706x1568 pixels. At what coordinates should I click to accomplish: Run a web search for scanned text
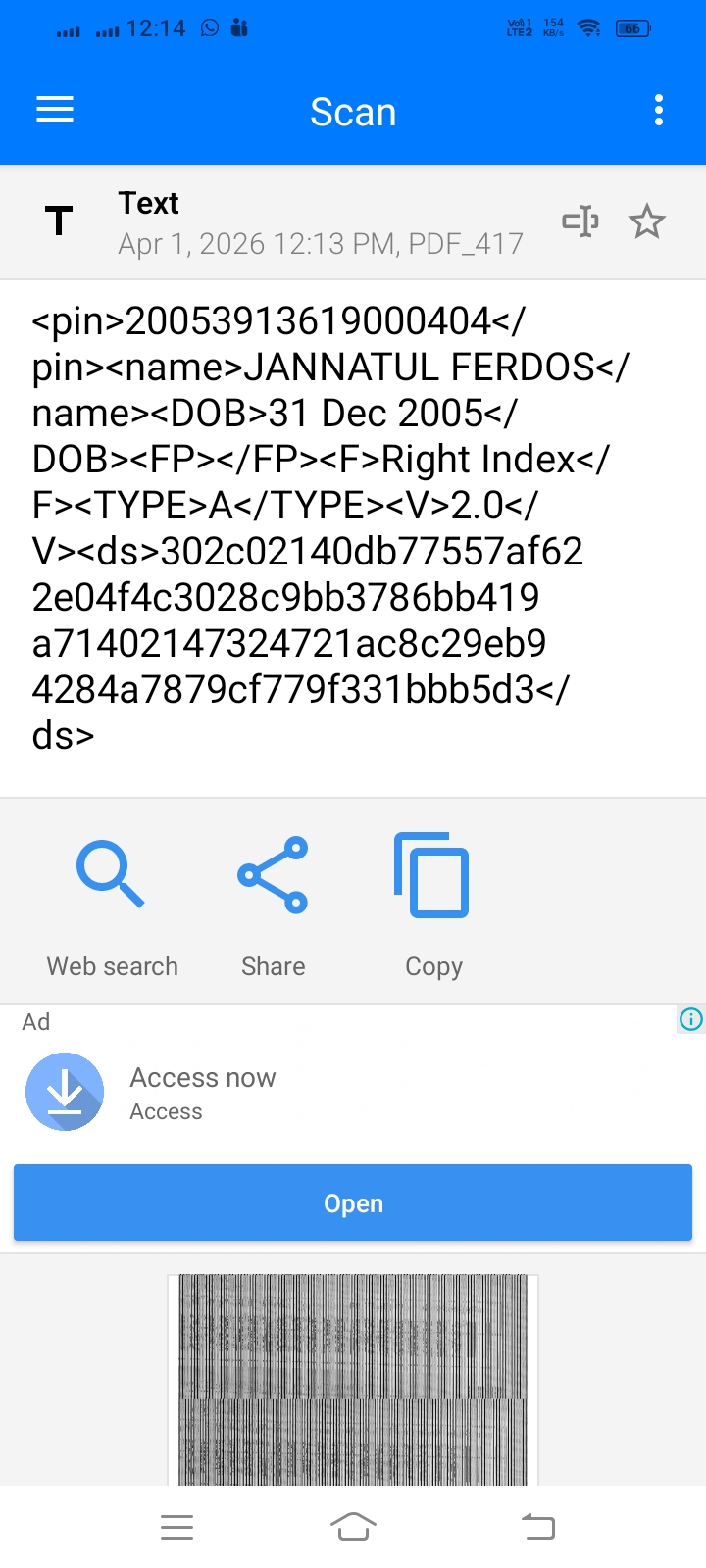(112, 904)
